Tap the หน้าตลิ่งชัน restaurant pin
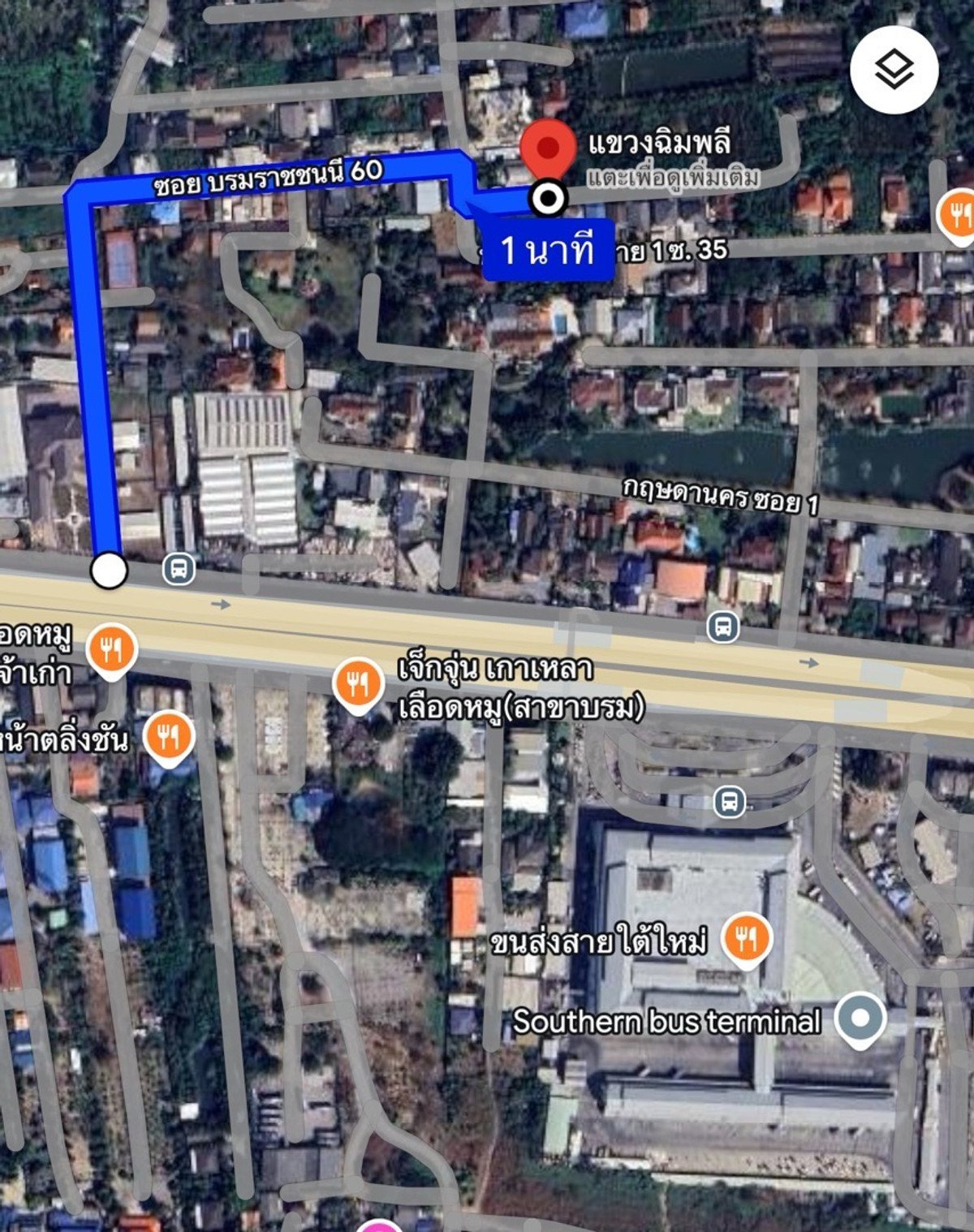The image size is (974, 1232). [x=168, y=734]
